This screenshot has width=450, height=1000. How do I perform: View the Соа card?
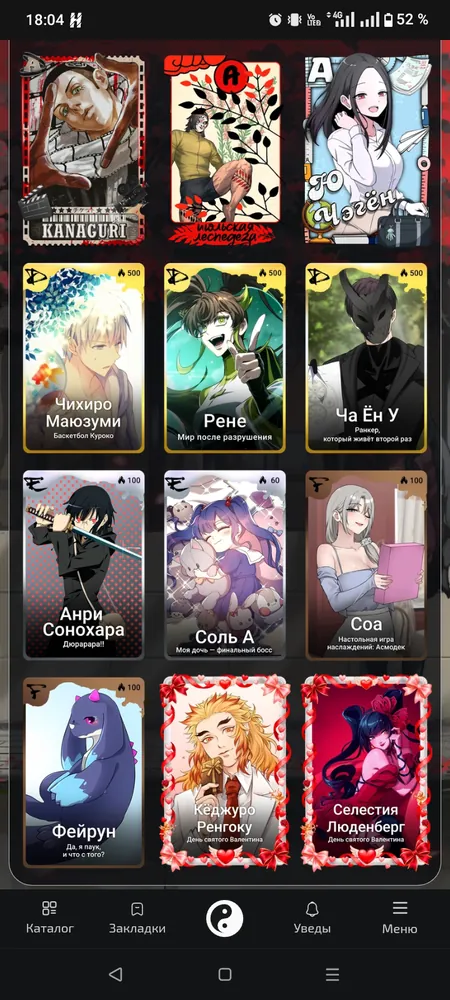click(x=367, y=565)
